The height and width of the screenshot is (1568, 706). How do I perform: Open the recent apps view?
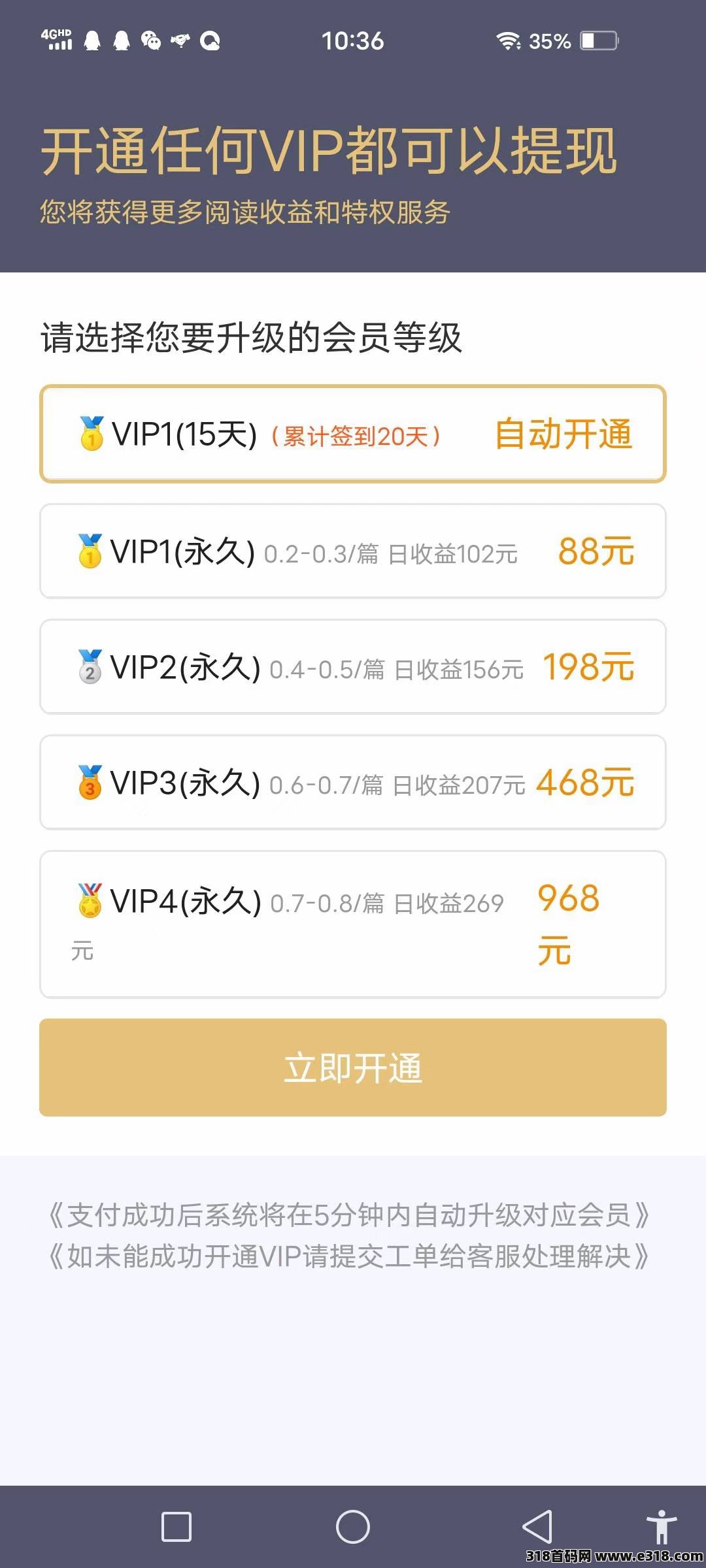pyautogui.click(x=176, y=1527)
